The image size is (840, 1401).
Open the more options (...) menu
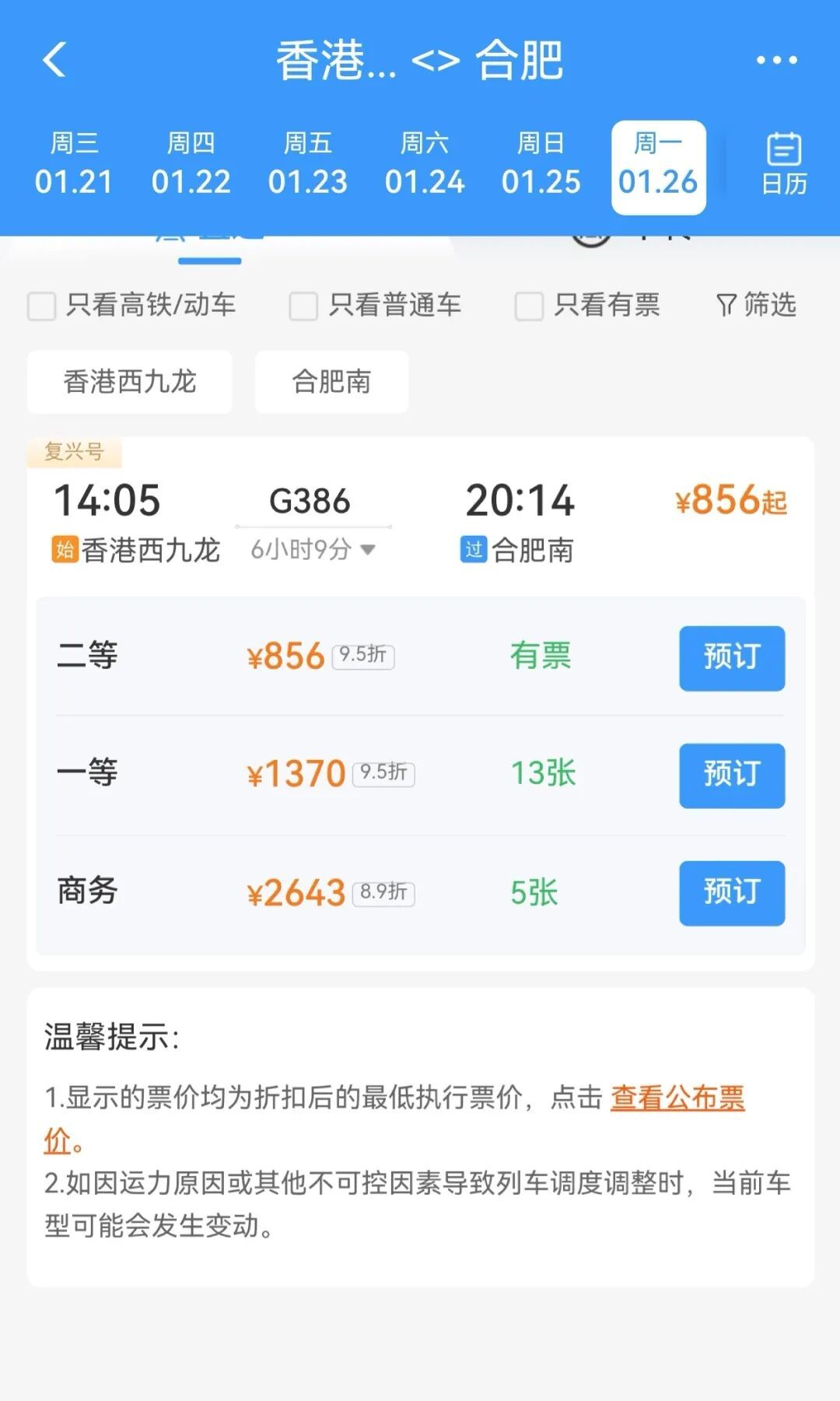click(775, 61)
